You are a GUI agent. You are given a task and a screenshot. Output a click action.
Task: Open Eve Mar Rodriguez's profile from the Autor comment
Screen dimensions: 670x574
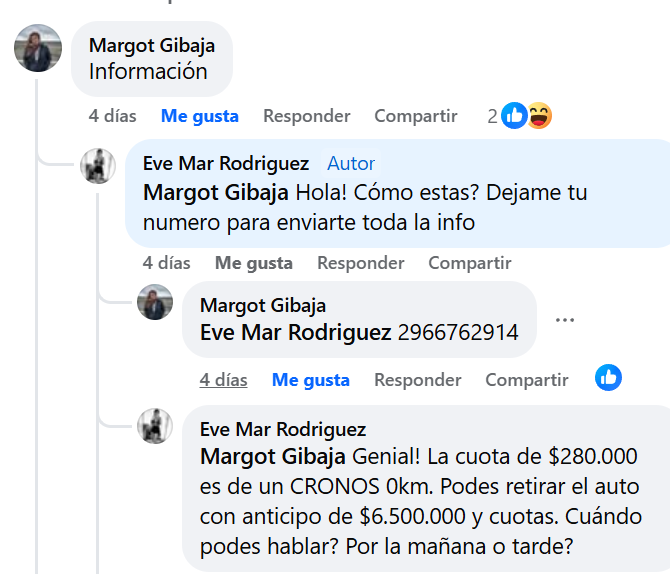tap(225, 163)
